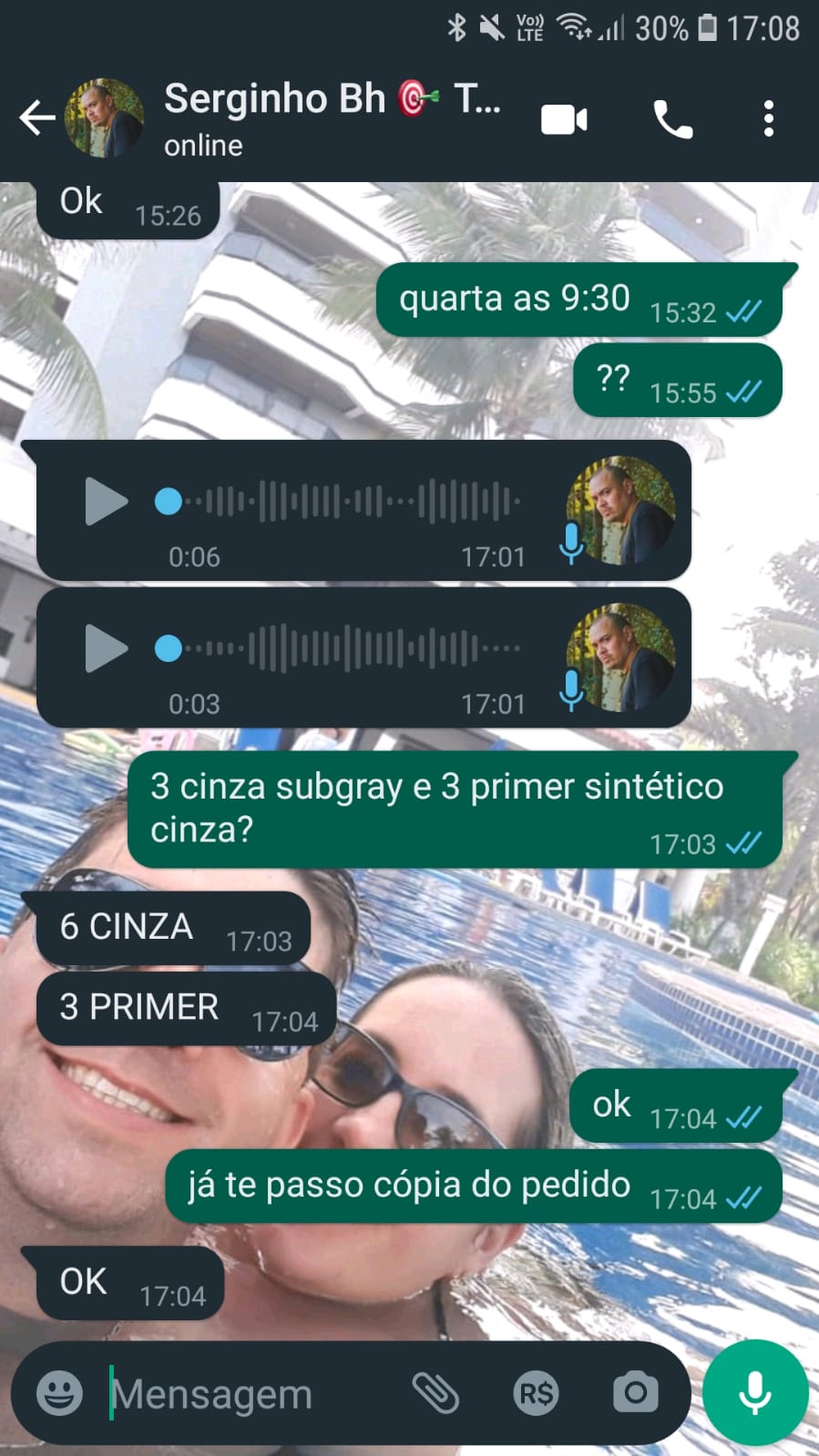Play the 0:06 voice message

click(x=106, y=502)
